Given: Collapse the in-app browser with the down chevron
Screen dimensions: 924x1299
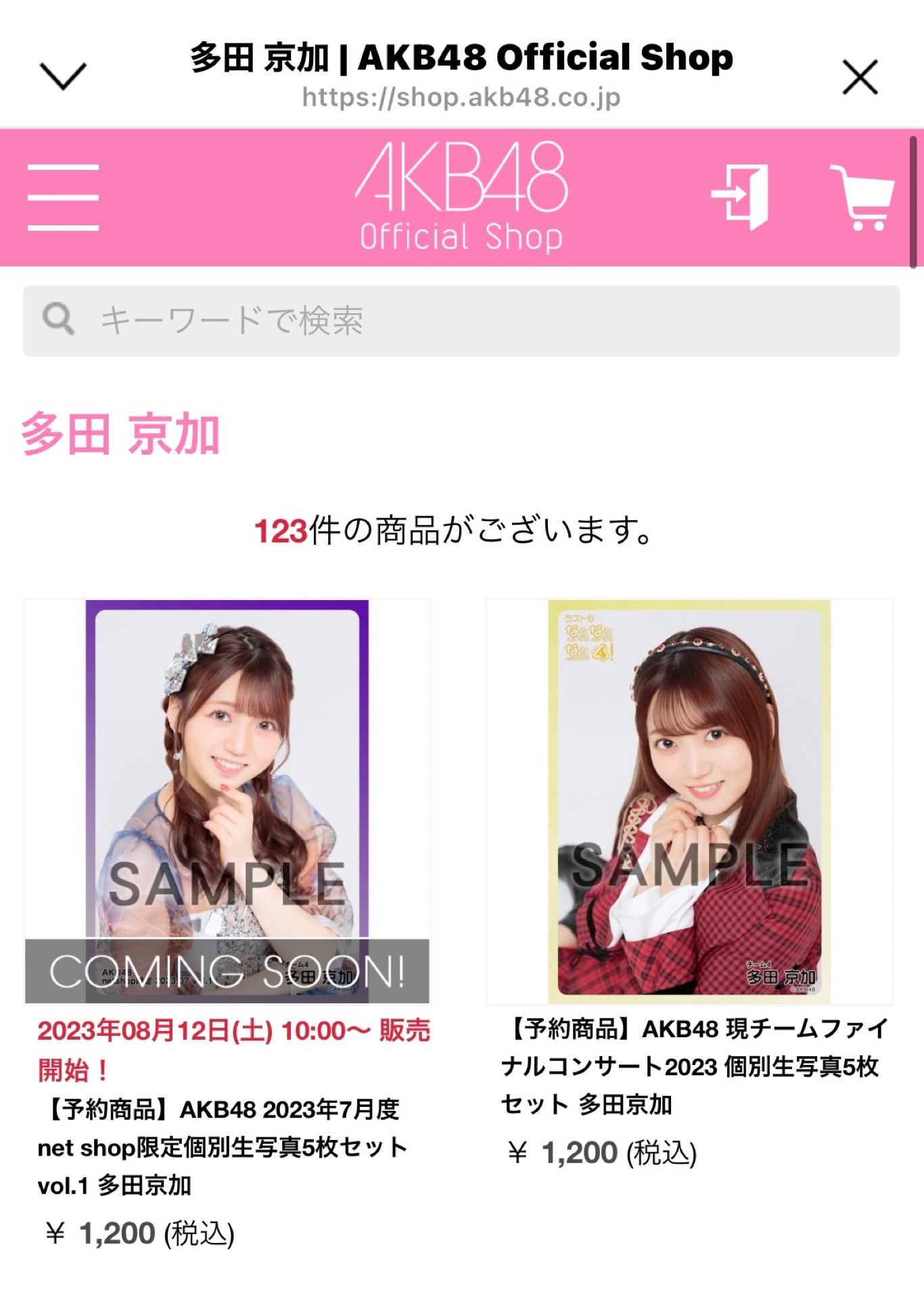Looking at the screenshot, I should pyautogui.click(x=63, y=76).
